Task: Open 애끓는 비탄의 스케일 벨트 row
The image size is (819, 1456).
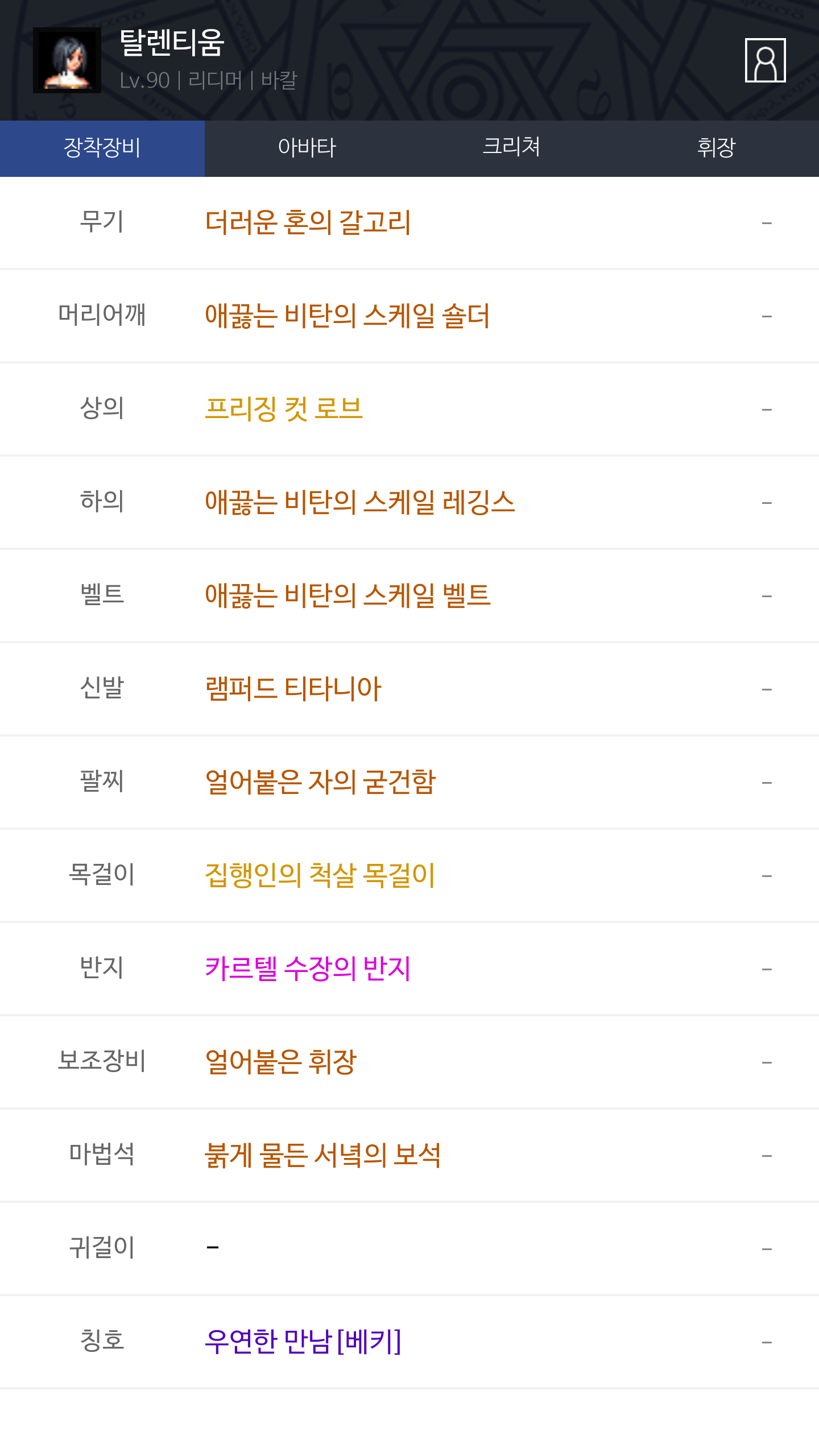Action: 409,595
